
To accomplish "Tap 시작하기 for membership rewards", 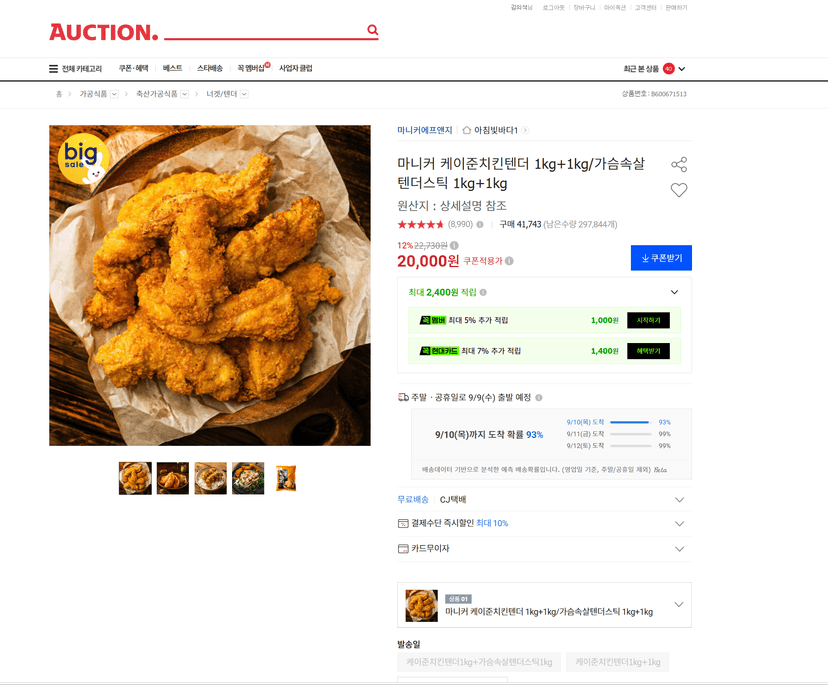I will click(648, 320).
